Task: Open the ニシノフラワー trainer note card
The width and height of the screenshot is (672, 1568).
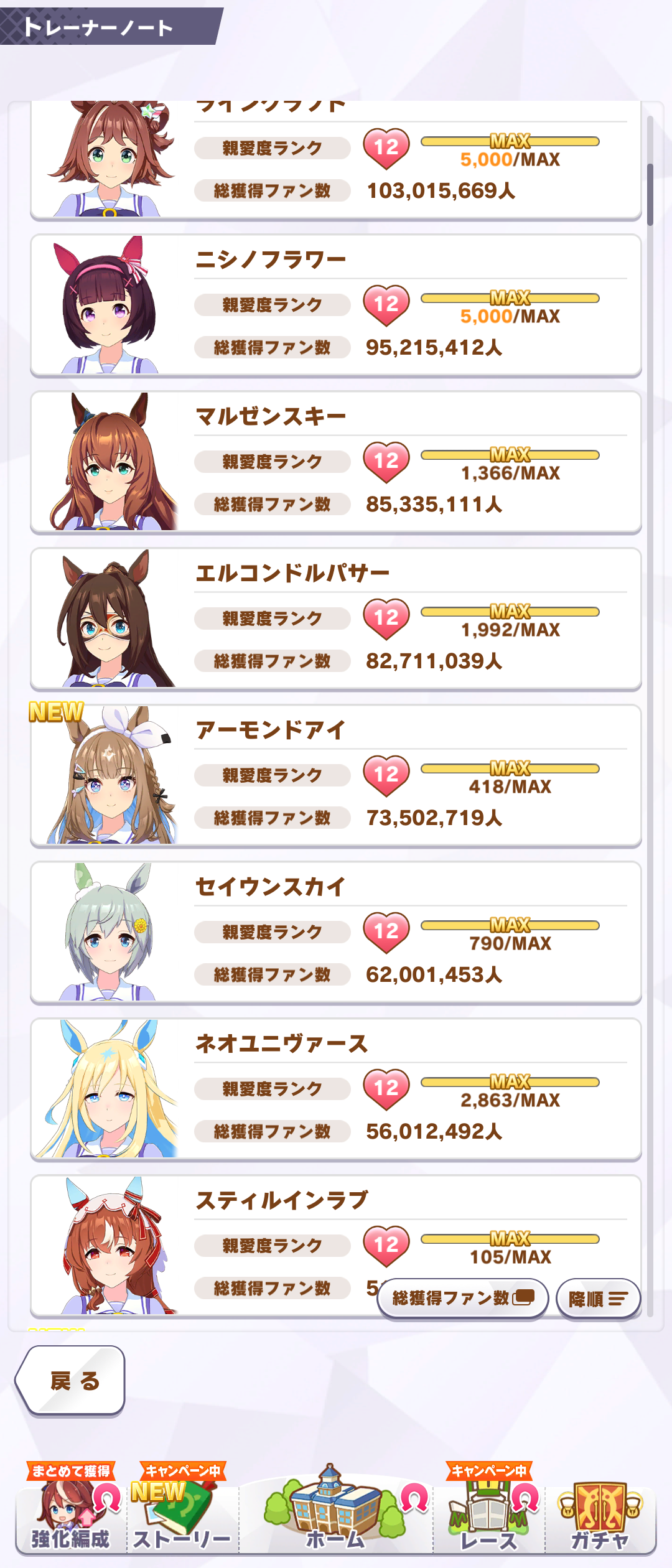Action: 336,306
